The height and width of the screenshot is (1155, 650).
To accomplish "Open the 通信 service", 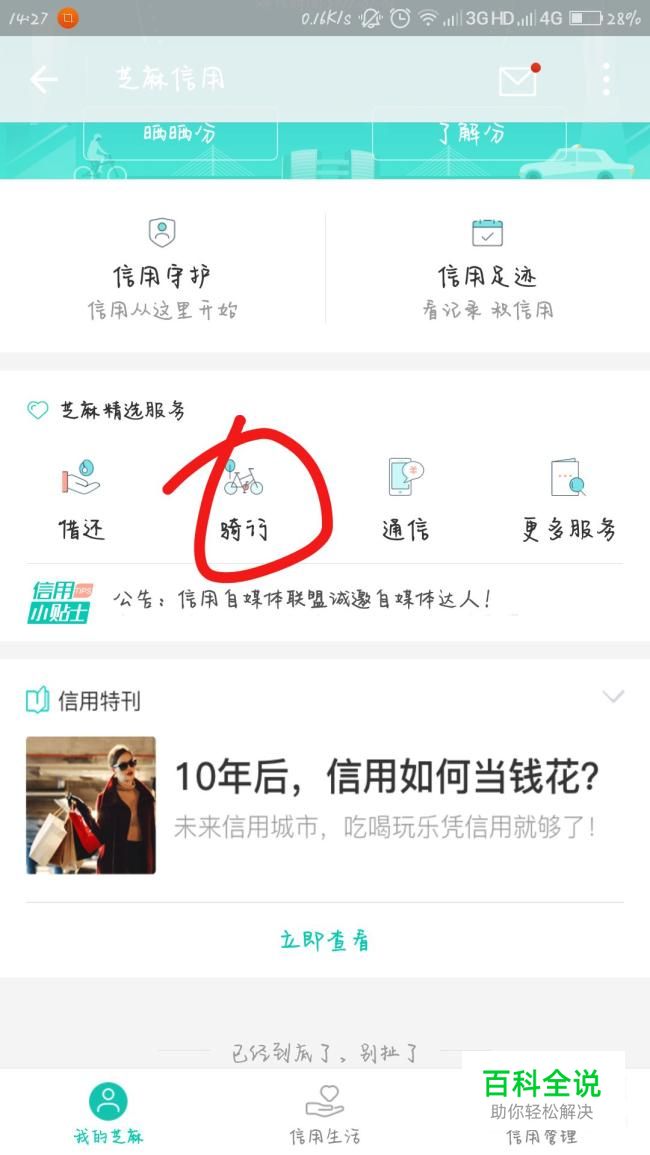I will pos(406,499).
